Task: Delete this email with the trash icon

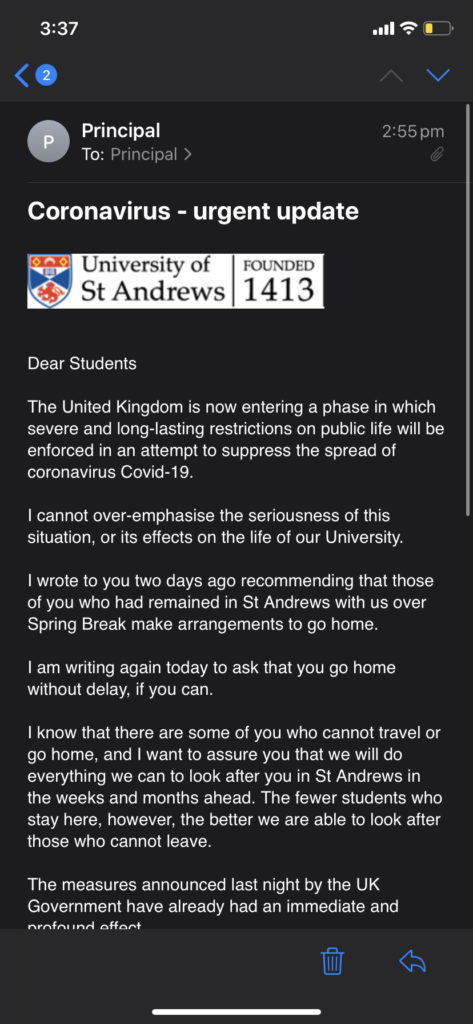Action: pos(332,961)
